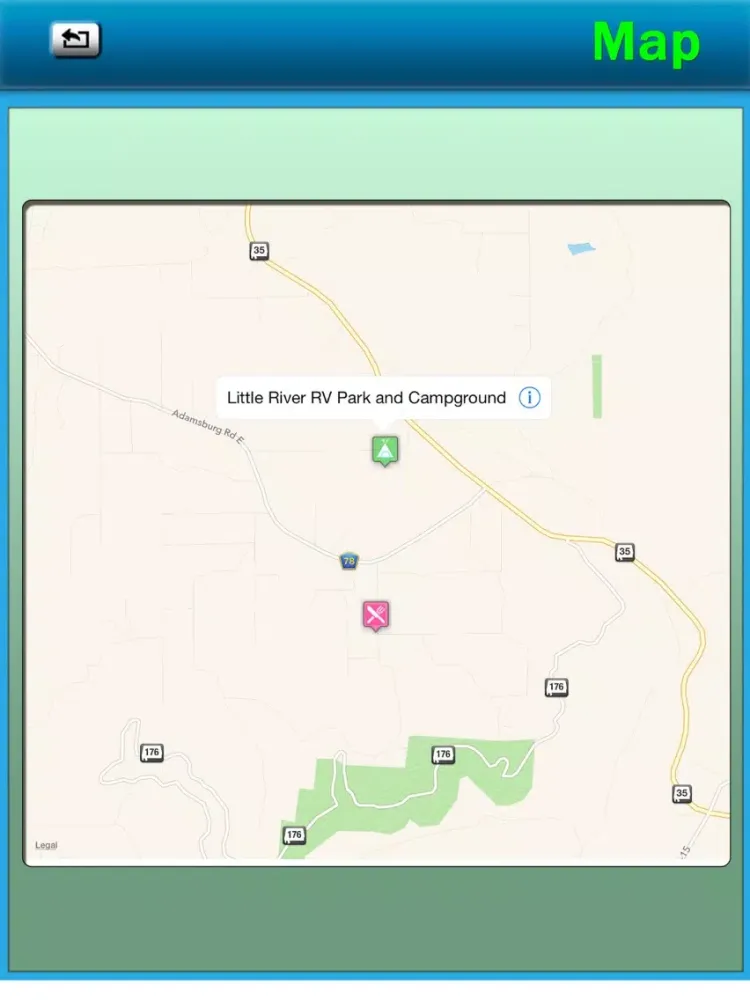Click the route 176 shield at bottom center
This screenshot has height=1000, width=750.
(x=293, y=833)
